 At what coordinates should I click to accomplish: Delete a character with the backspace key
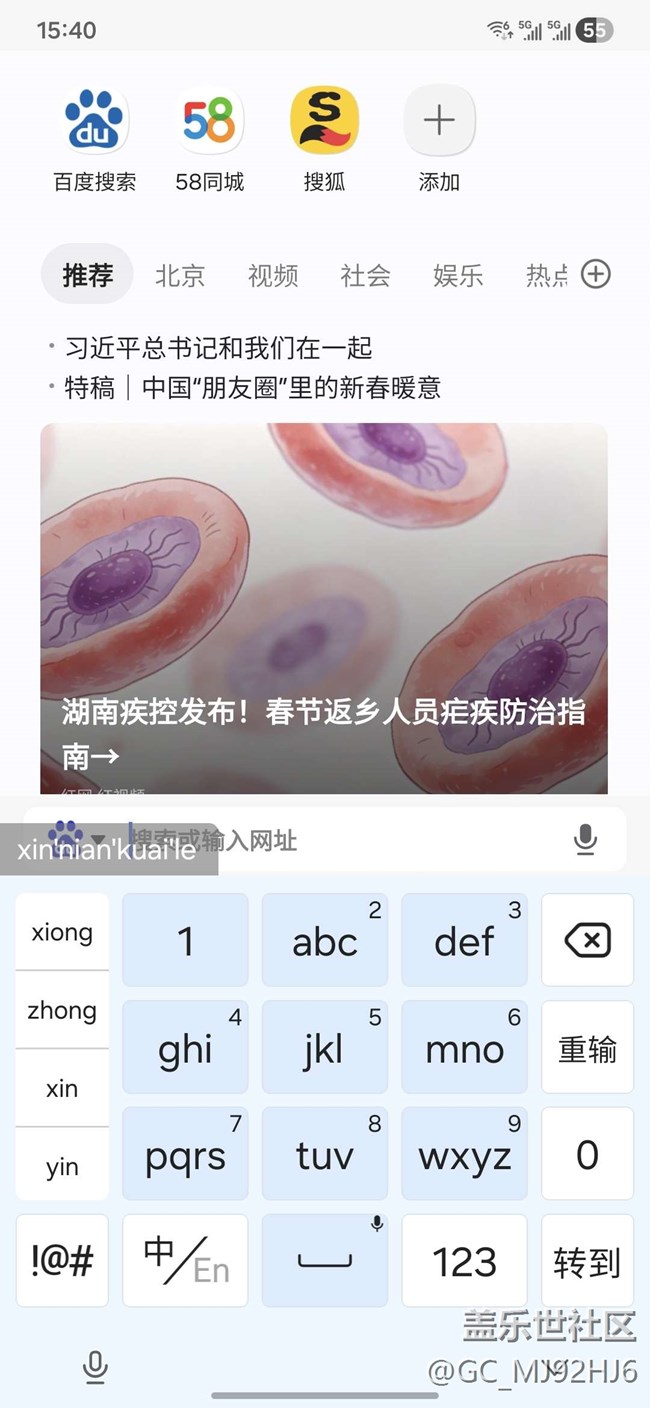(x=587, y=940)
